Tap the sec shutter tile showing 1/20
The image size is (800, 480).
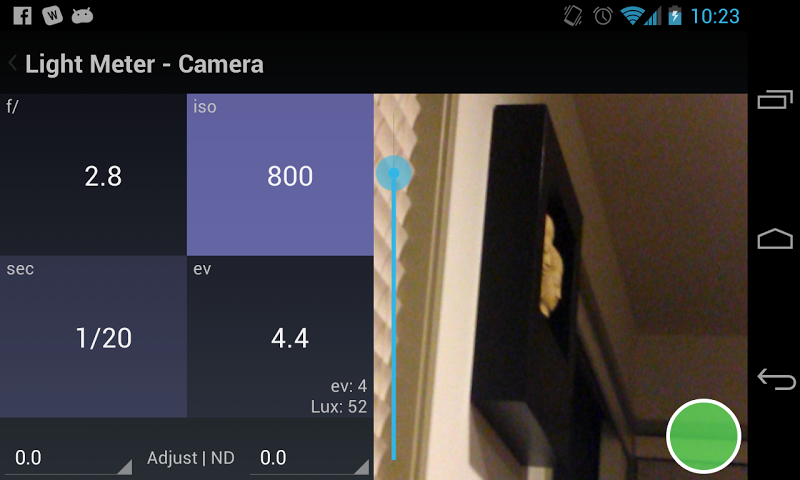pyautogui.click(x=93, y=336)
